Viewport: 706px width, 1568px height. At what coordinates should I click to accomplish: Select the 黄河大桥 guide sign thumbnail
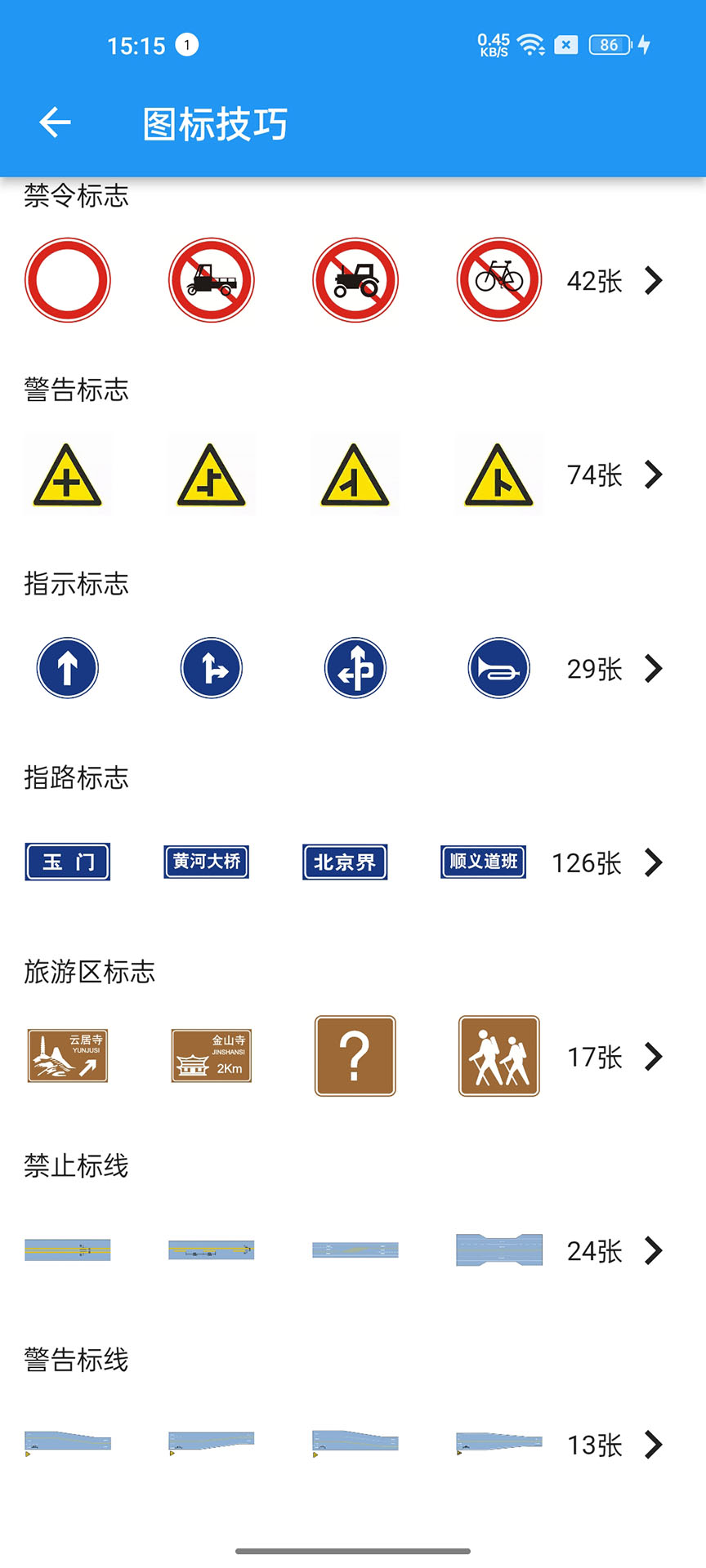coord(206,862)
